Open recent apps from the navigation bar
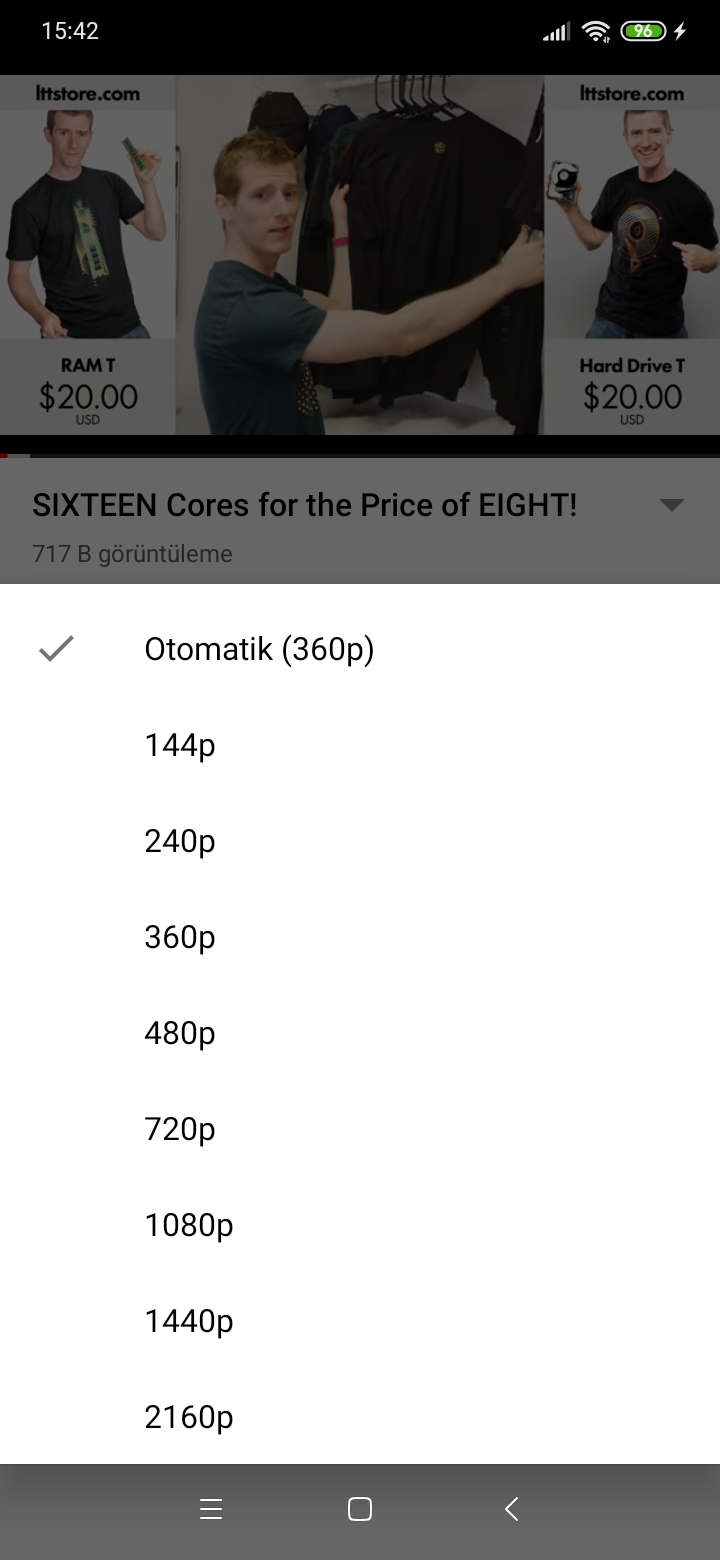This screenshot has height=1560, width=720. click(211, 1509)
